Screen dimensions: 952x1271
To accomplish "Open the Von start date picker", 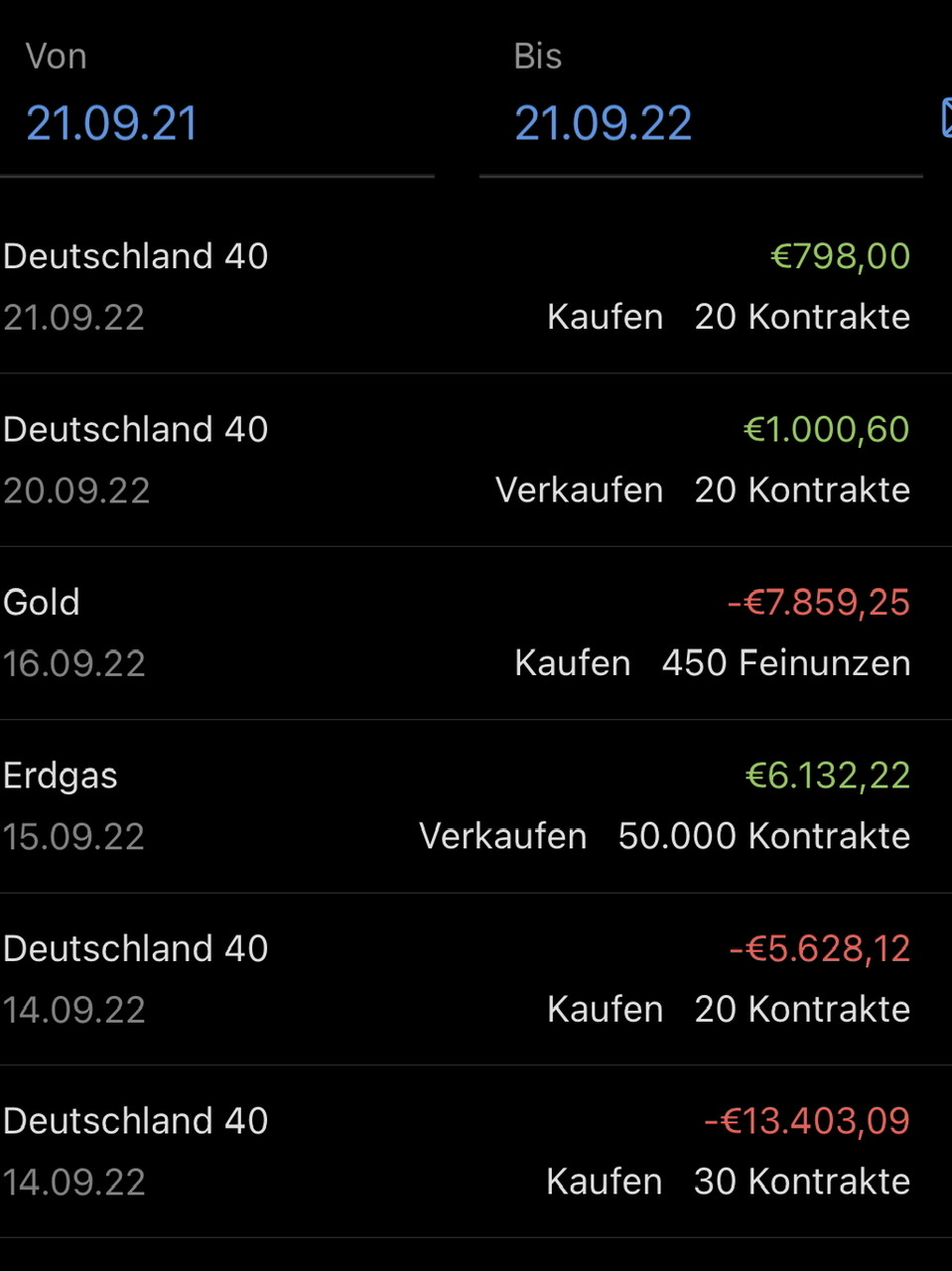I will pos(112,121).
